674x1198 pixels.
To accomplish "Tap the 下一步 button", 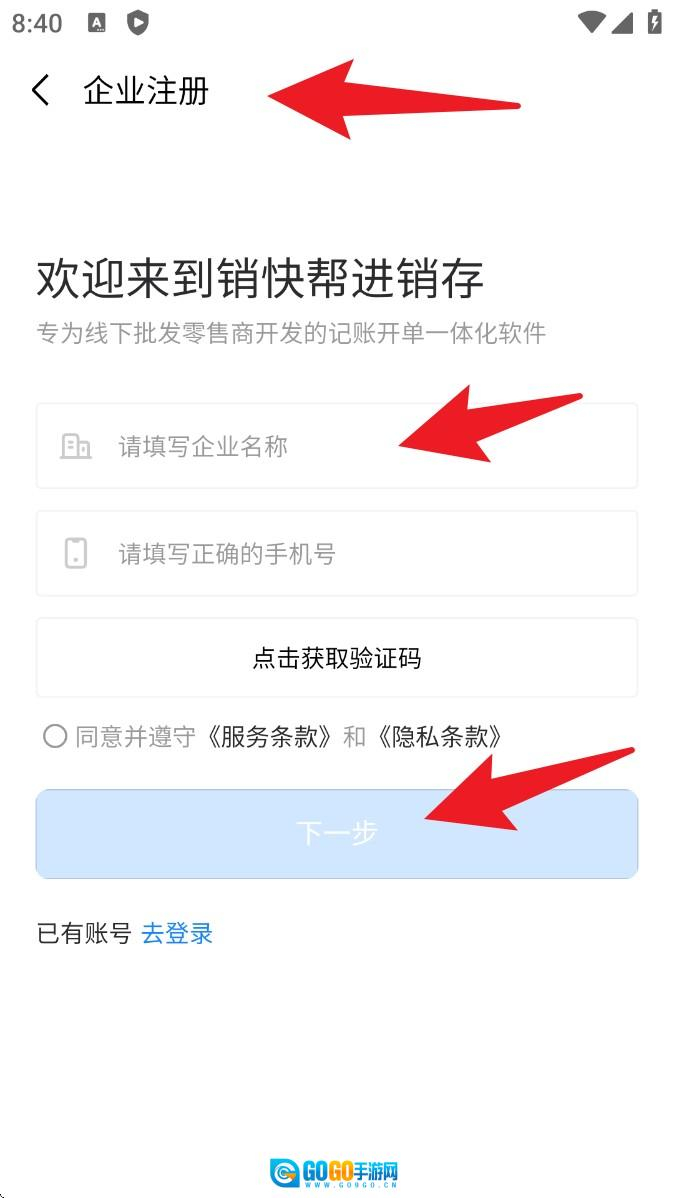I will pos(336,833).
